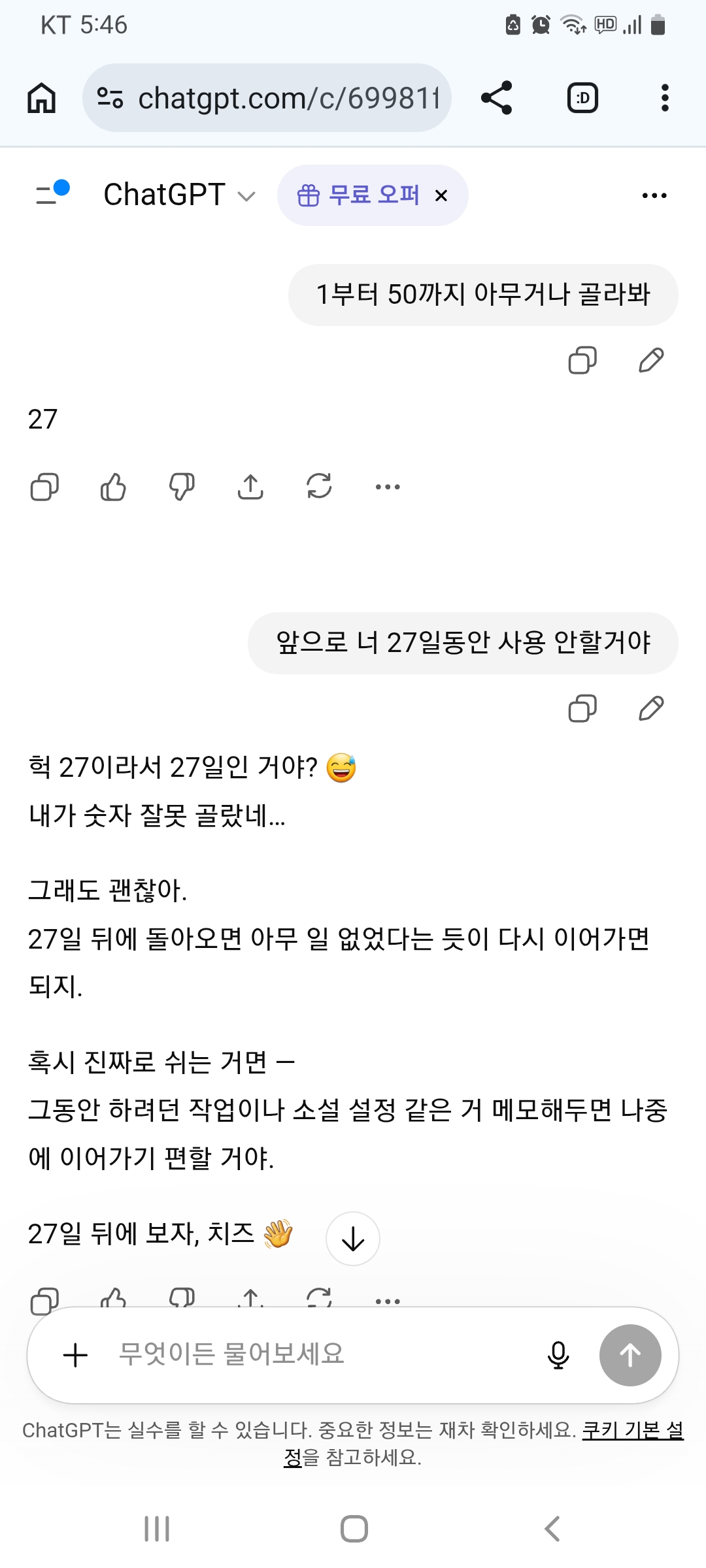
Task: Open the 무료 오퍼 offer chip
Action: point(358,195)
